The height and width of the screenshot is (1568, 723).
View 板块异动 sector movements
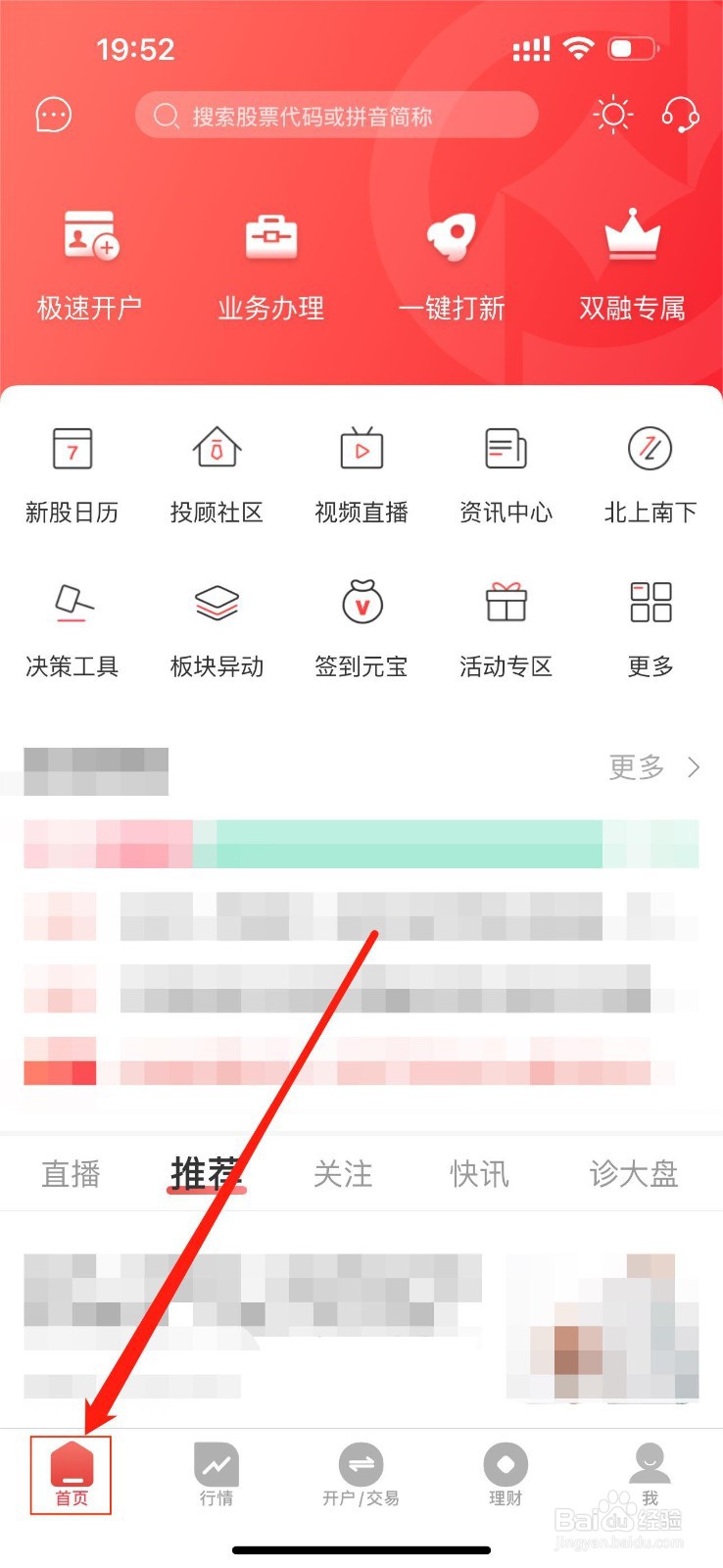point(217,628)
